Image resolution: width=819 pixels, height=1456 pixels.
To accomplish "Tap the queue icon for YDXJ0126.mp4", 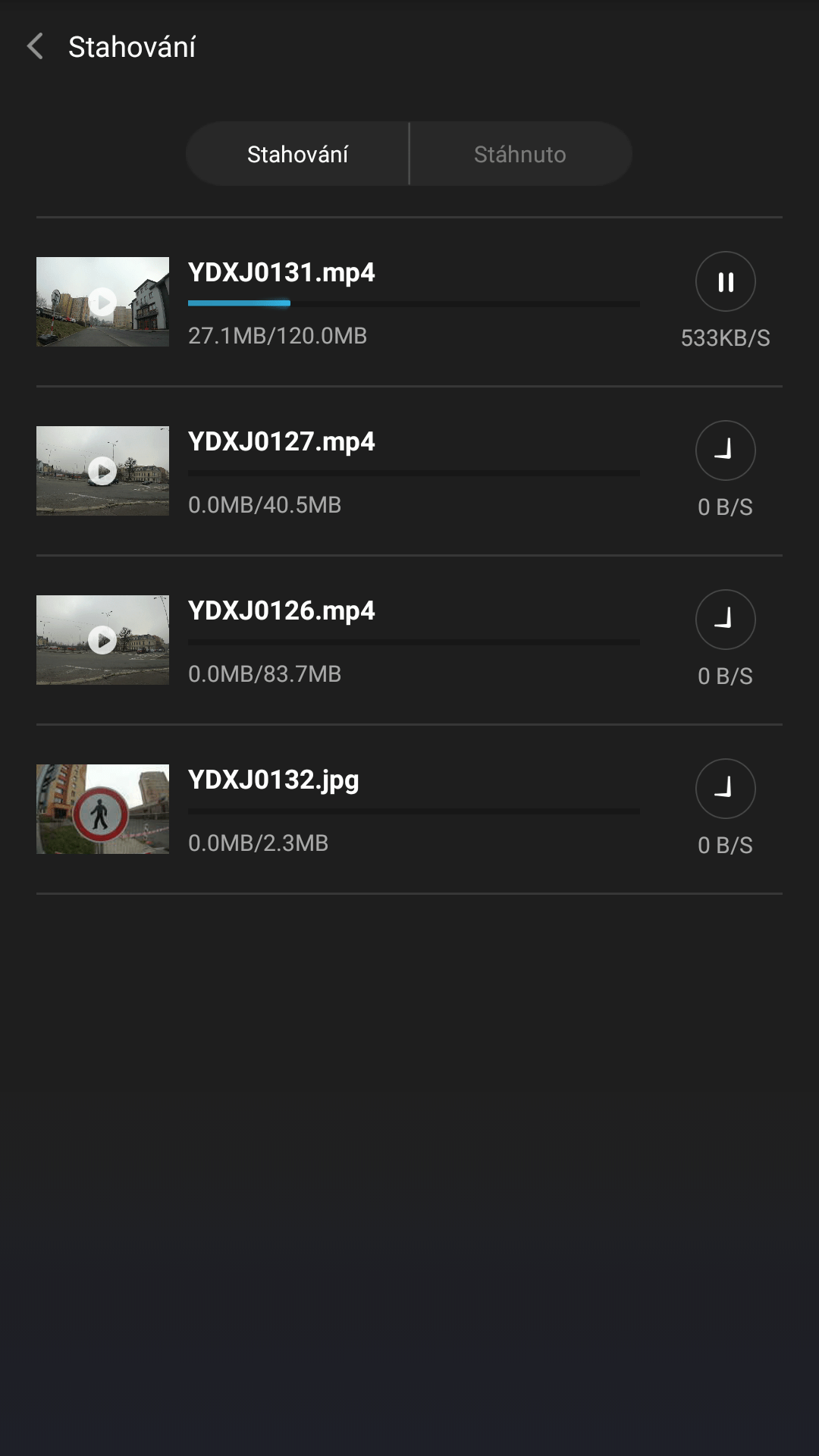I will (725, 620).
